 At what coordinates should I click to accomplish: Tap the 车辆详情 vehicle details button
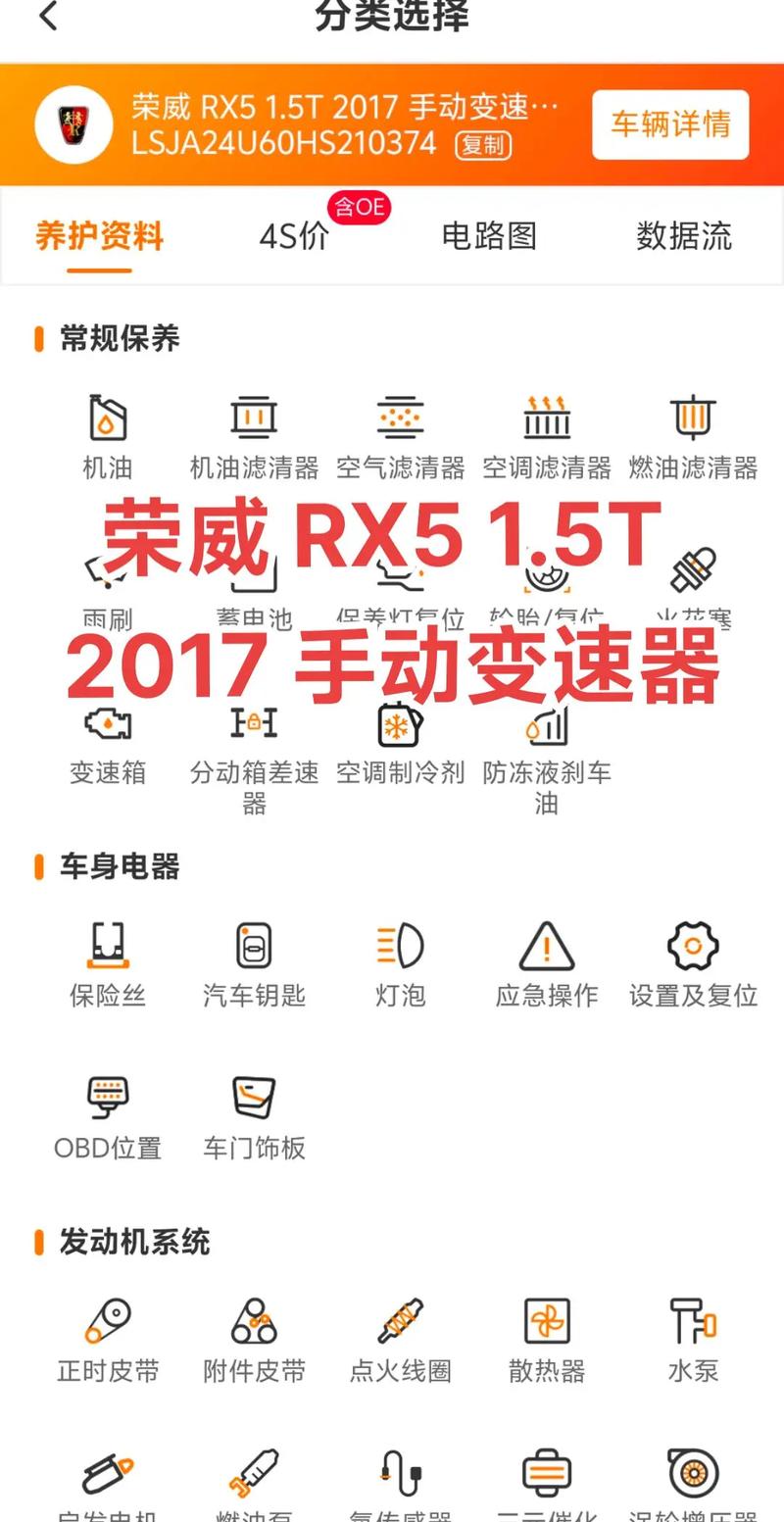pos(670,125)
